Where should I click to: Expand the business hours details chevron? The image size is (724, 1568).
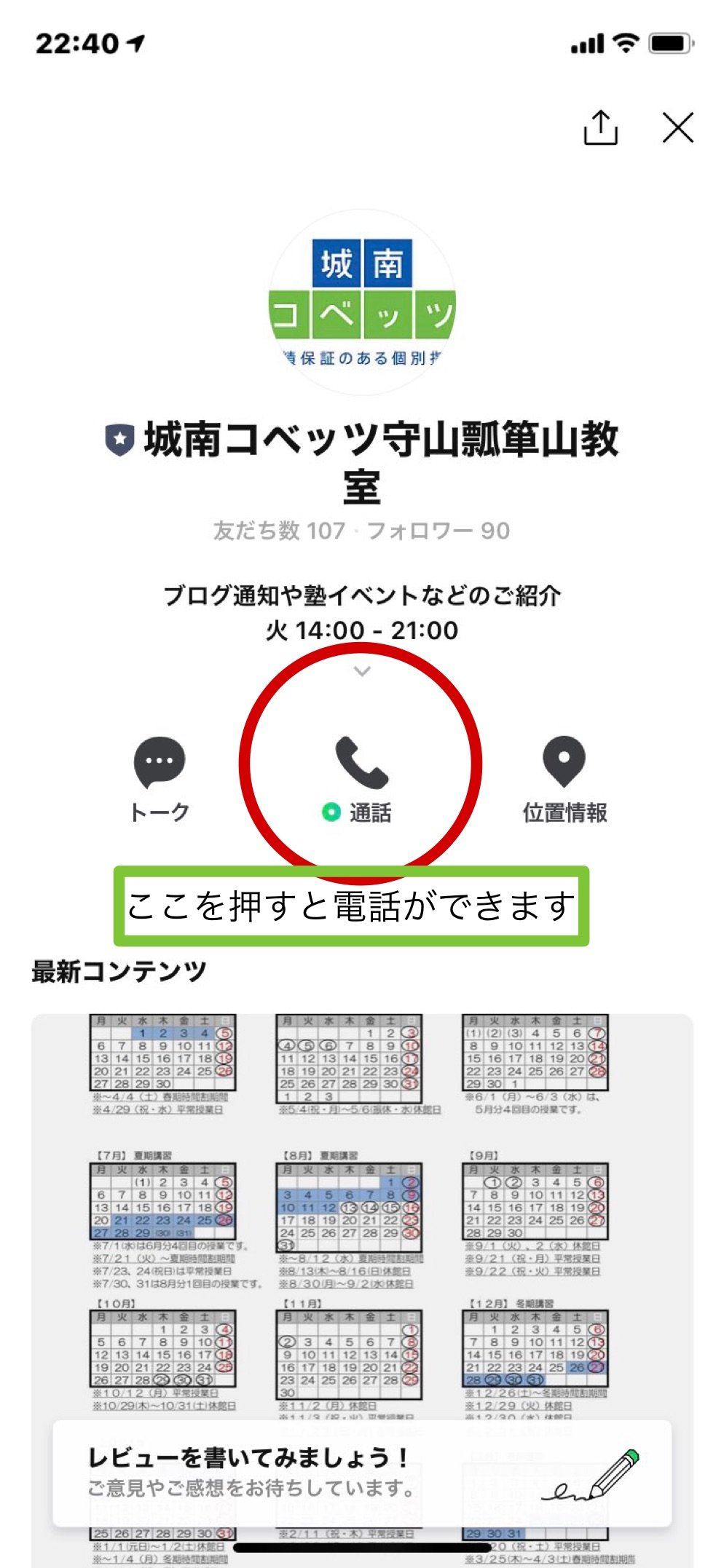coord(362,670)
